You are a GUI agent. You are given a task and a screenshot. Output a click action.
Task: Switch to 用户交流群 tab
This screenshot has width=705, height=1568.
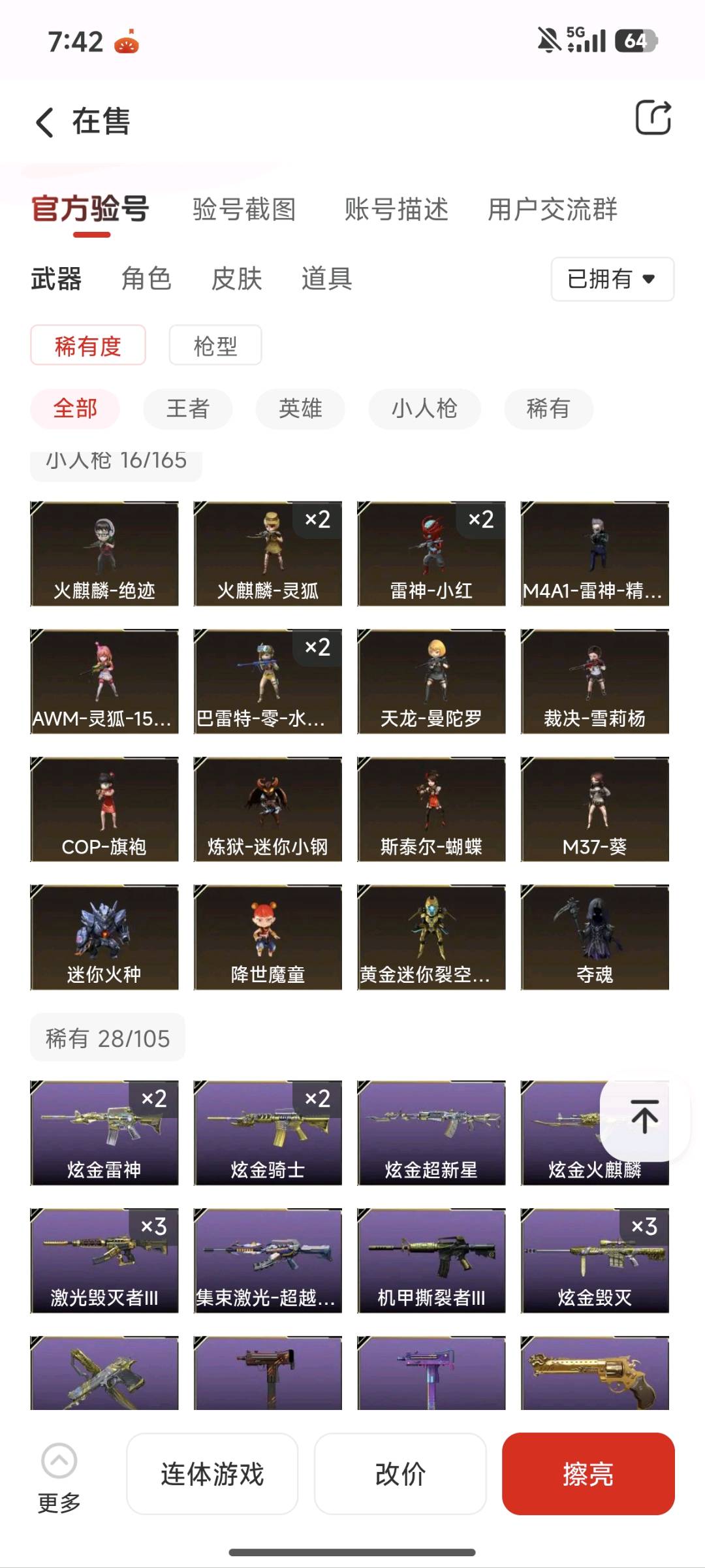pyautogui.click(x=552, y=210)
